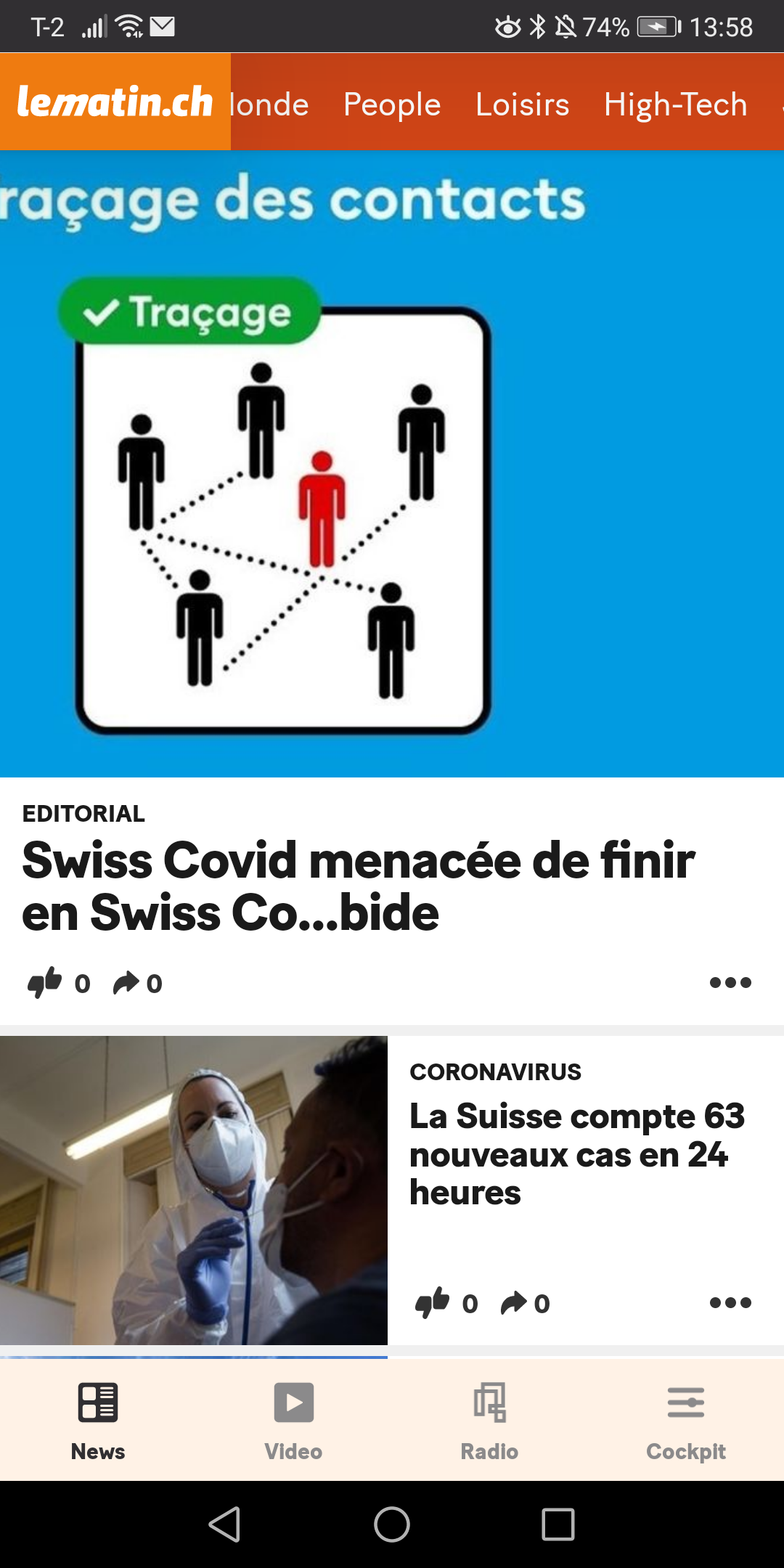Open the Swiss Covid editorial article

click(359, 886)
